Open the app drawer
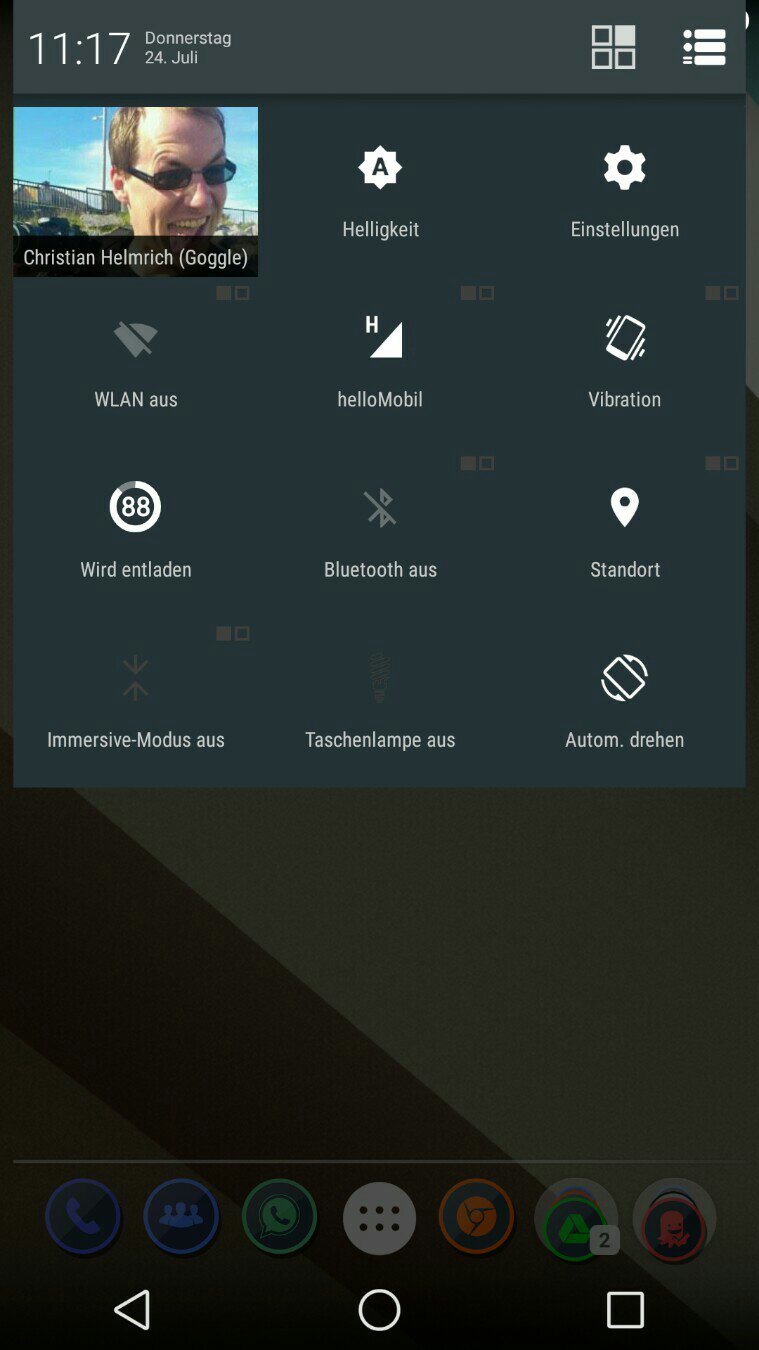This screenshot has width=759, height=1350. tap(379, 1218)
